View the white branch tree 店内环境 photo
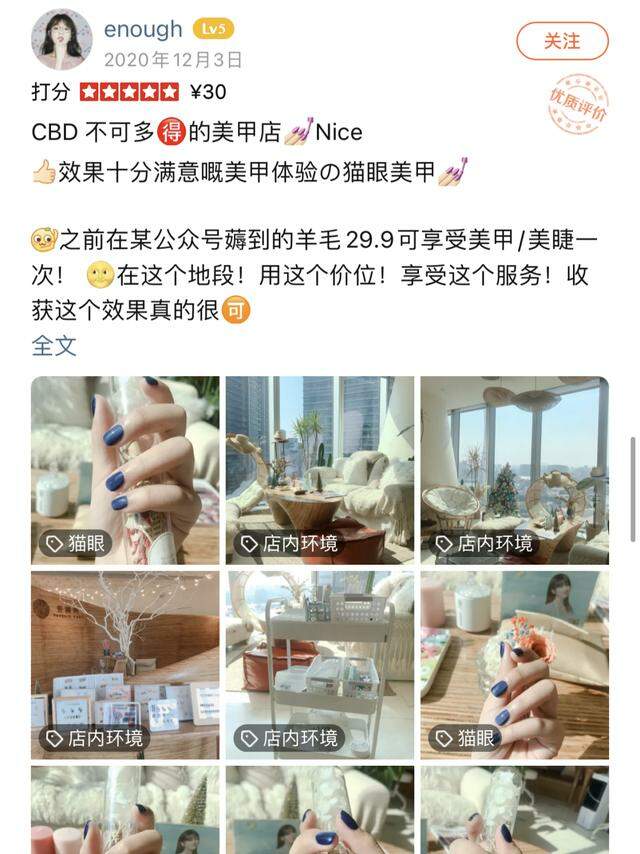The height and width of the screenshot is (854, 640). point(124,664)
